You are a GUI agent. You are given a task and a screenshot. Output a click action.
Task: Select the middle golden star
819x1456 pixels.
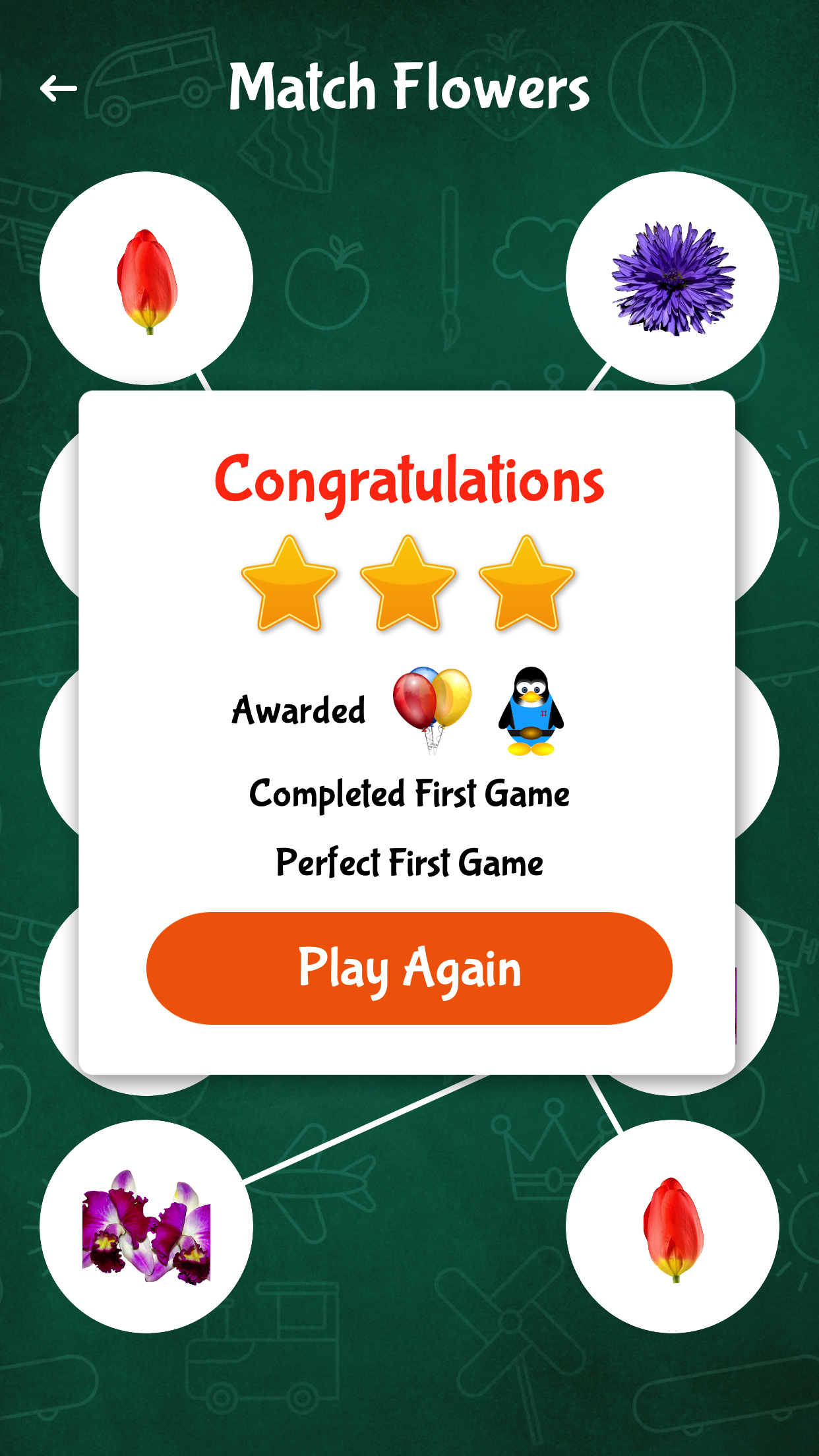[409, 587]
